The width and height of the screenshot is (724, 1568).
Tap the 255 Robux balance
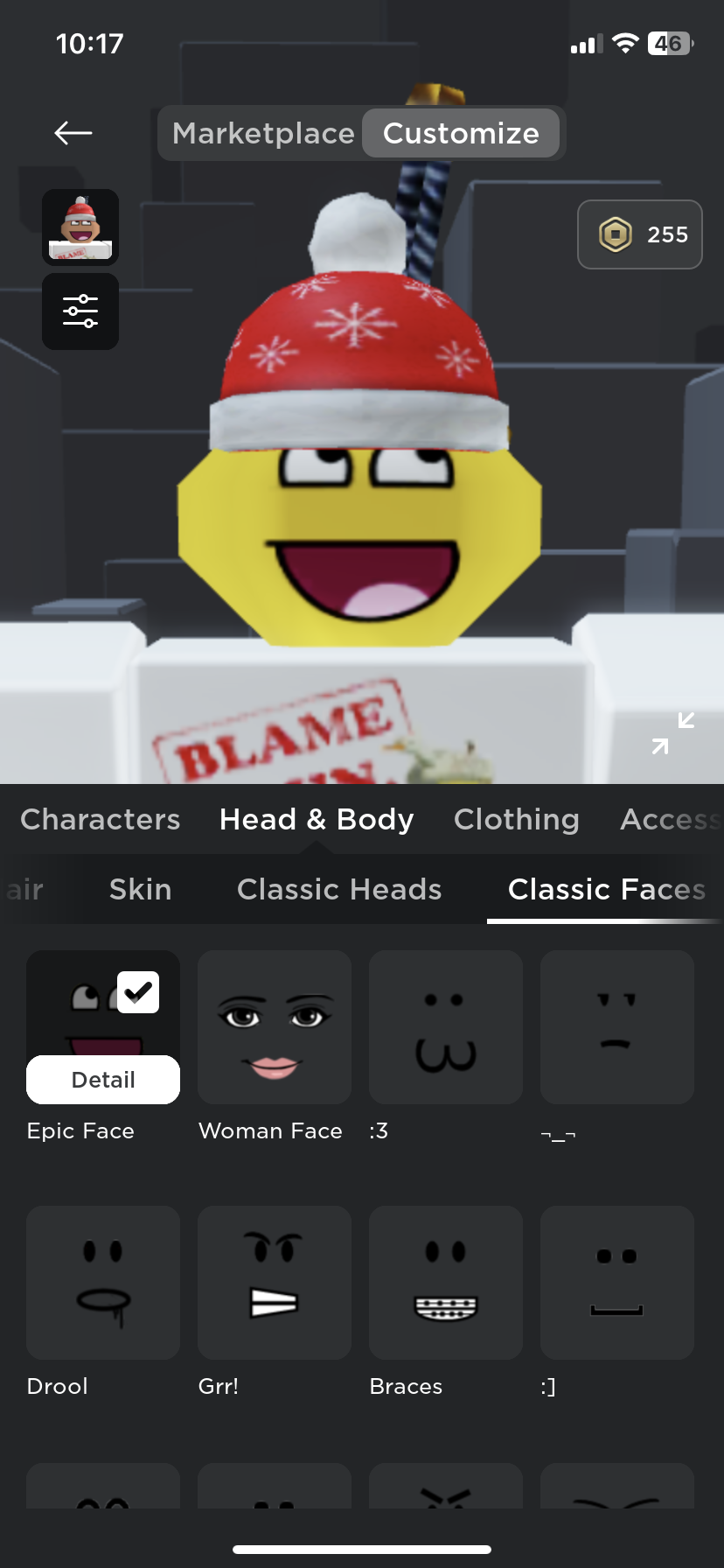tap(640, 234)
